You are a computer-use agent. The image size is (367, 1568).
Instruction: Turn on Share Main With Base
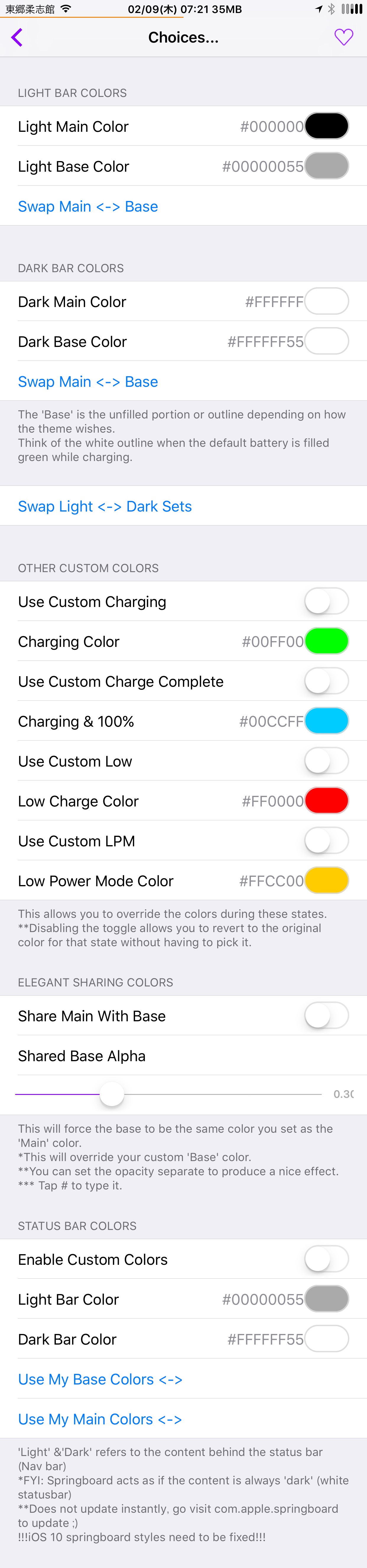point(326,1016)
